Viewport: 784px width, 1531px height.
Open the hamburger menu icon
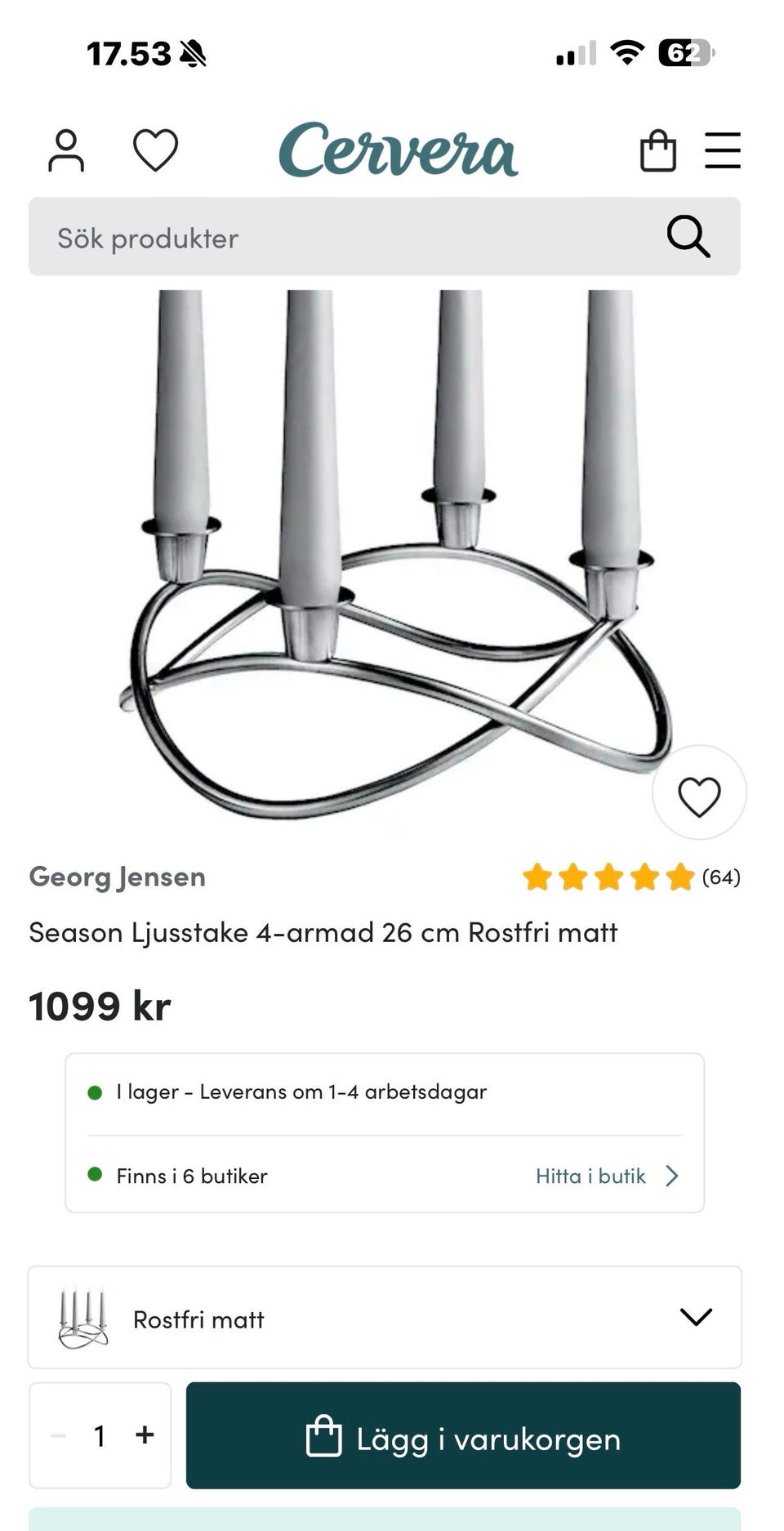[x=723, y=150]
